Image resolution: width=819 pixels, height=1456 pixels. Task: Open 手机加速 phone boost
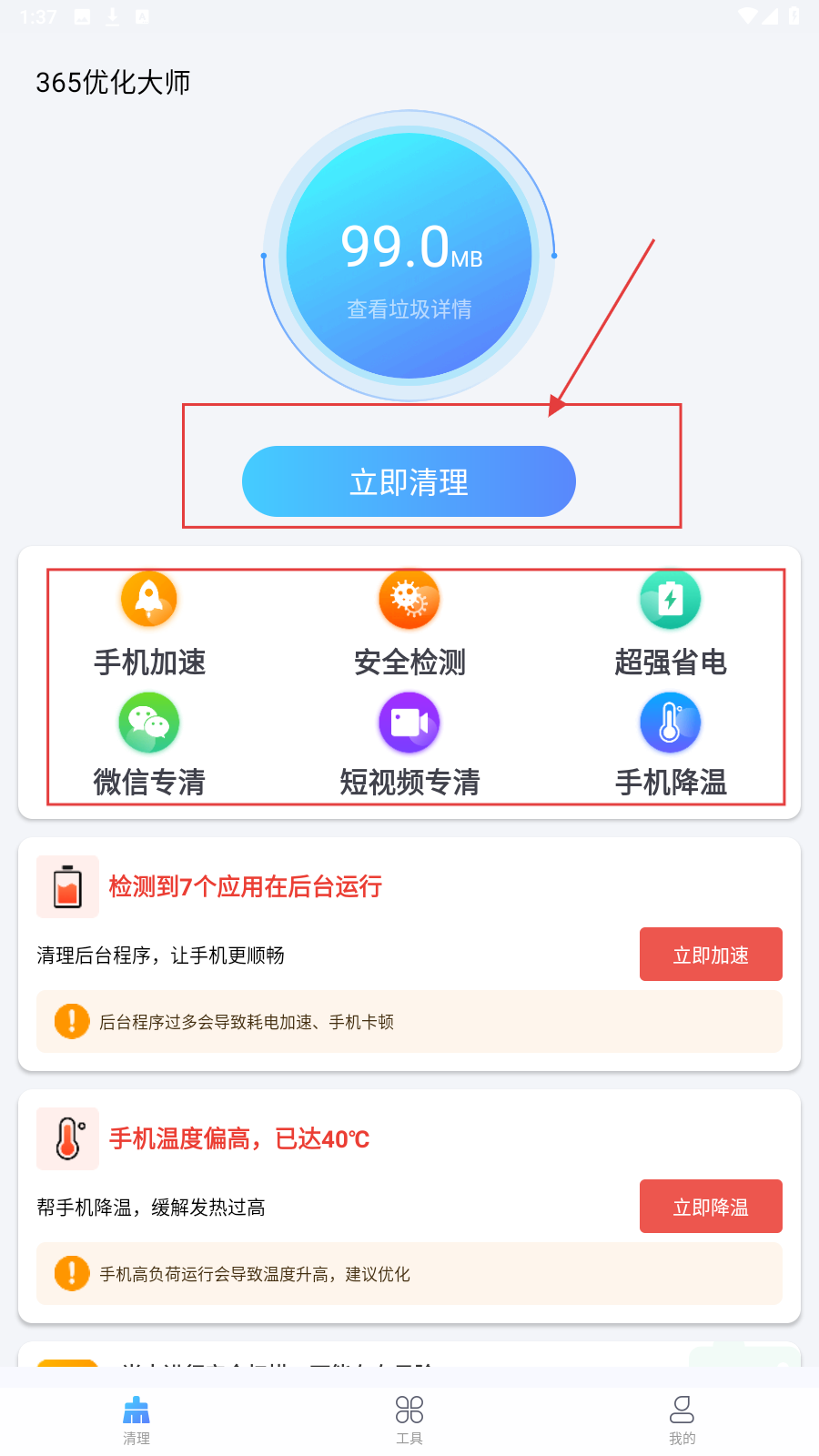pos(149,624)
